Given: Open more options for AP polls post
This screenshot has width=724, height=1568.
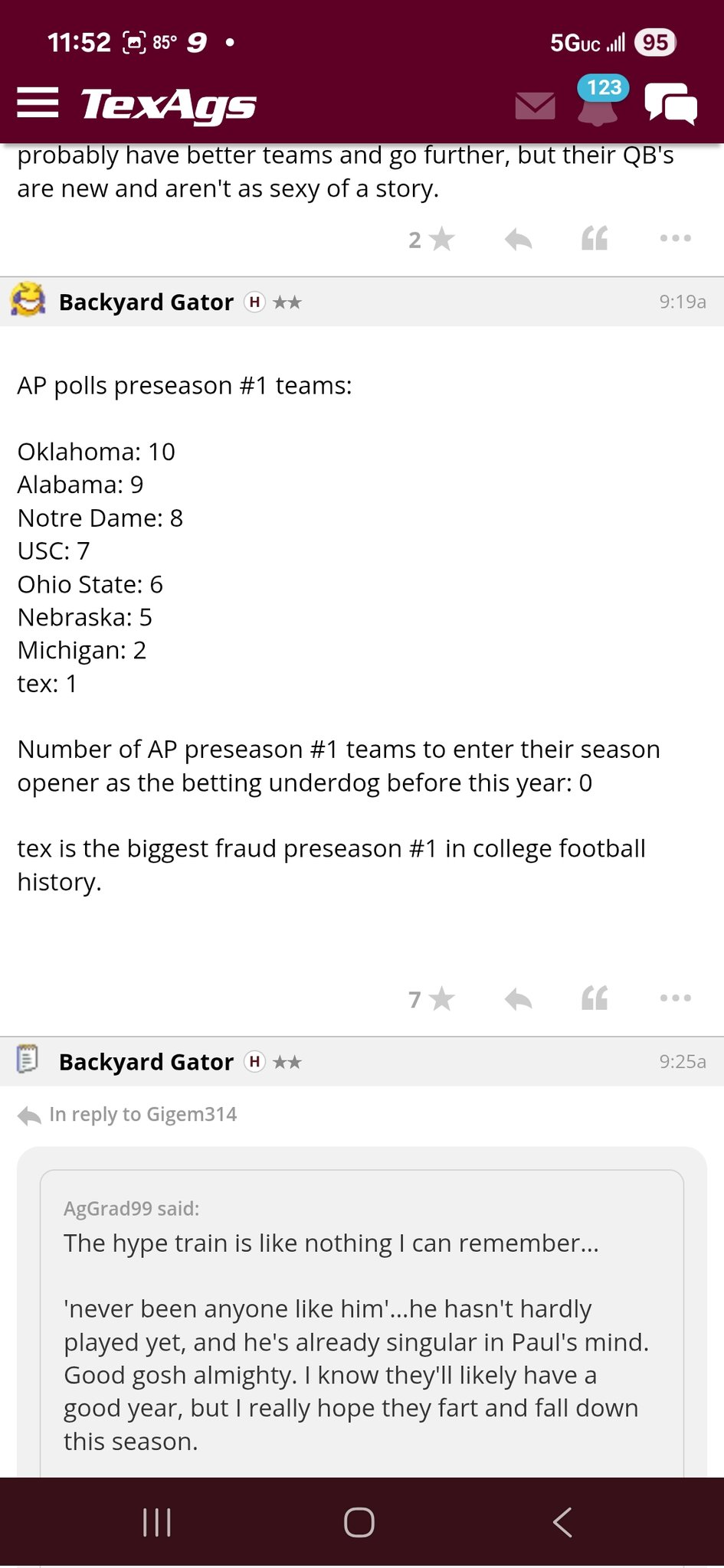Looking at the screenshot, I should click(676, 998).
